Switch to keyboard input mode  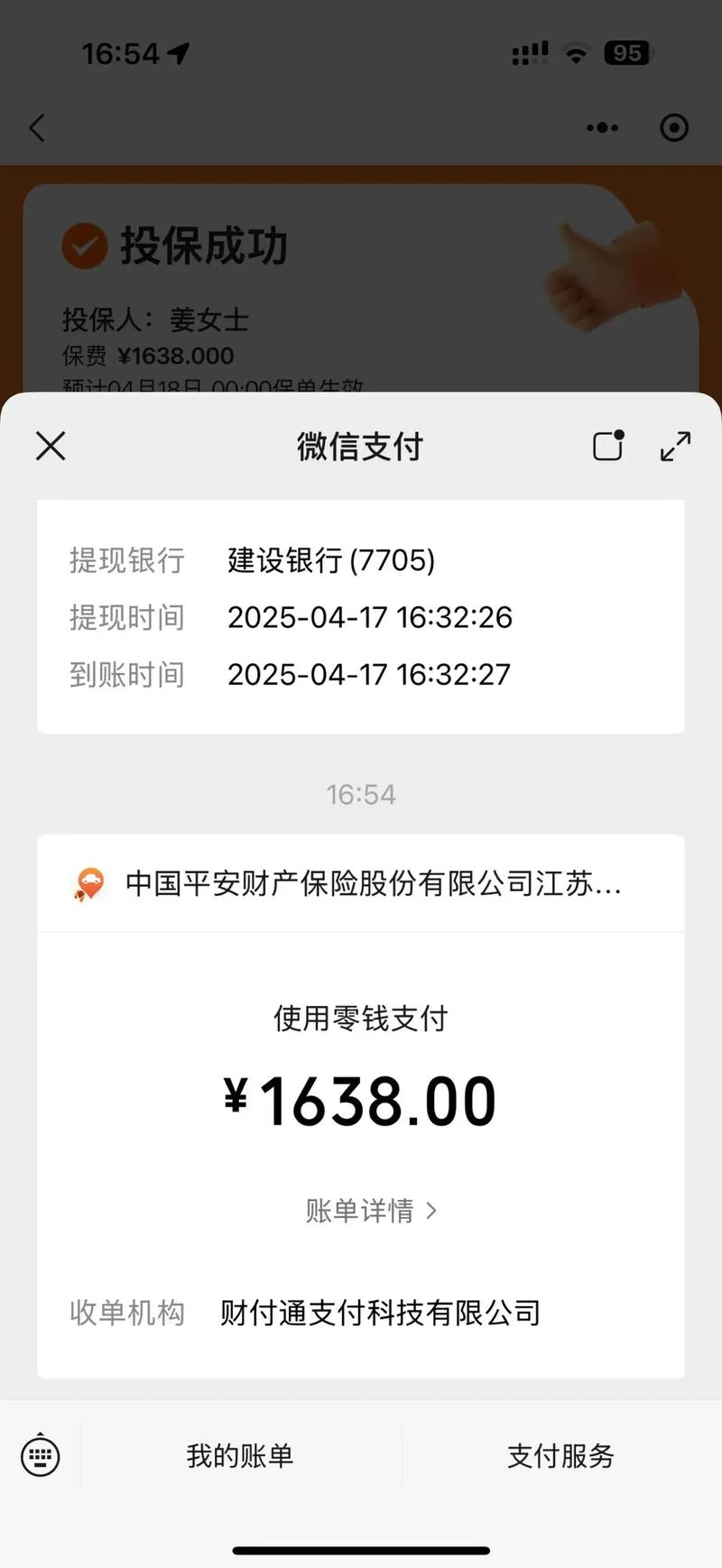41,1456
